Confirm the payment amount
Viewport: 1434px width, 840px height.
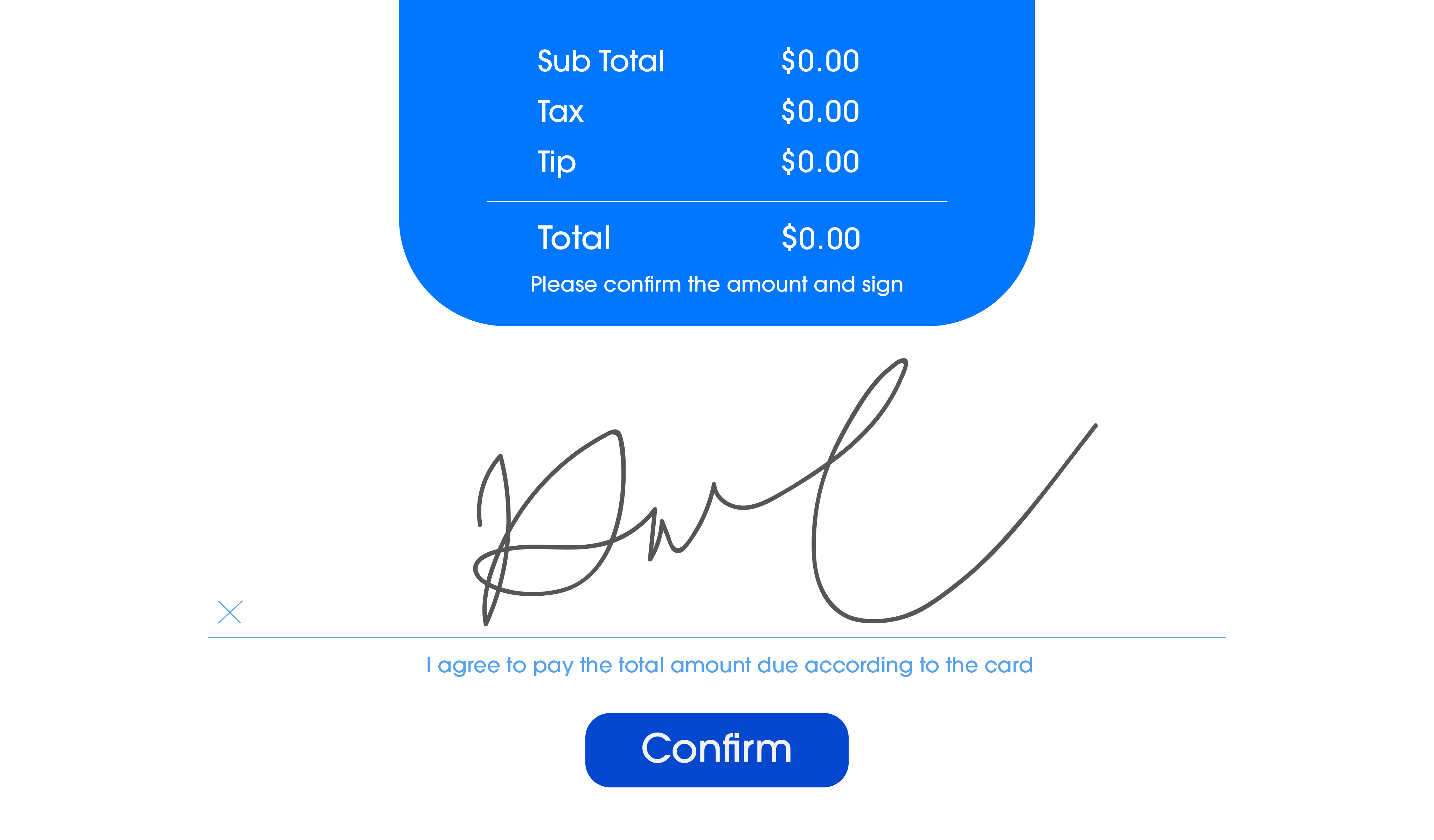[x=716, y=750]
